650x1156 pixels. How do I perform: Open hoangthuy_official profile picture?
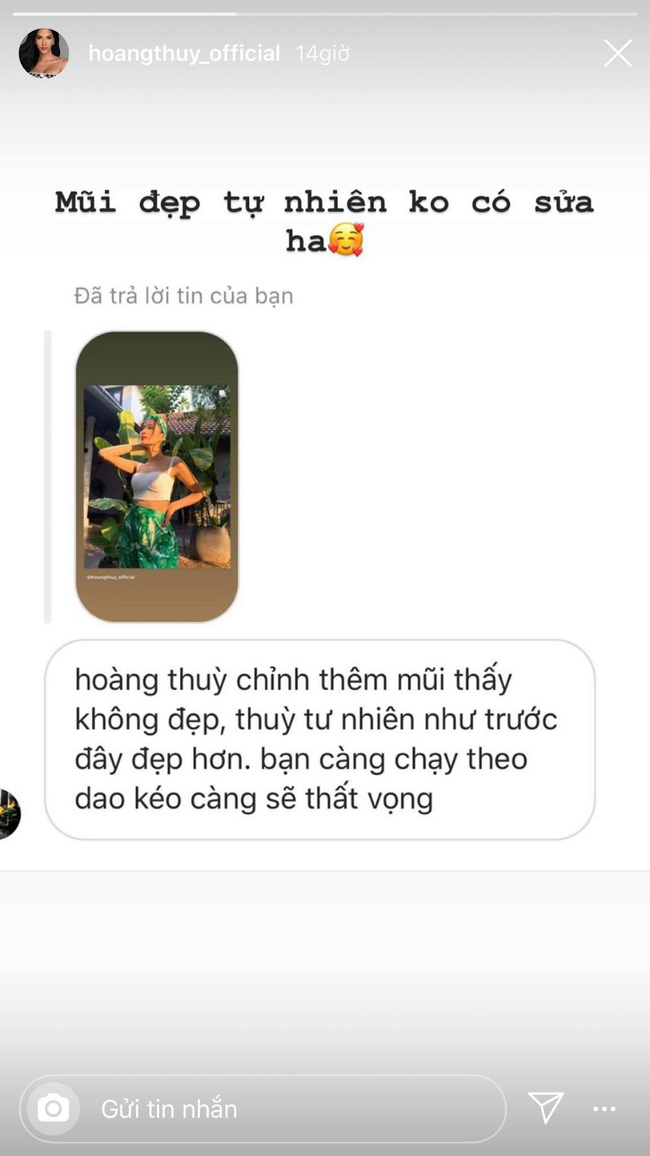click(x=44, y=53)
